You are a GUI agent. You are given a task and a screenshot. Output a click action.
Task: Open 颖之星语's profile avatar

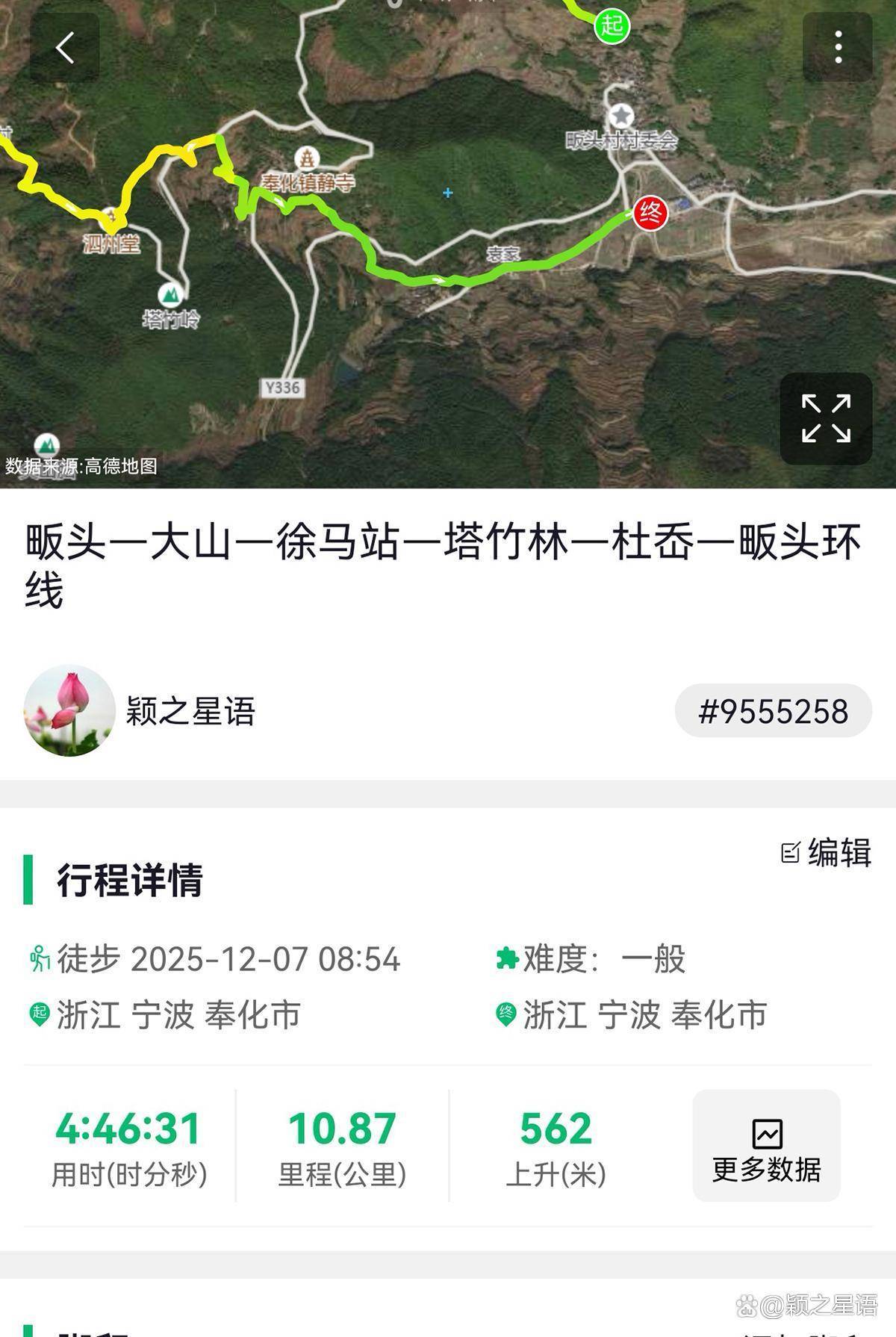point(69,710)
